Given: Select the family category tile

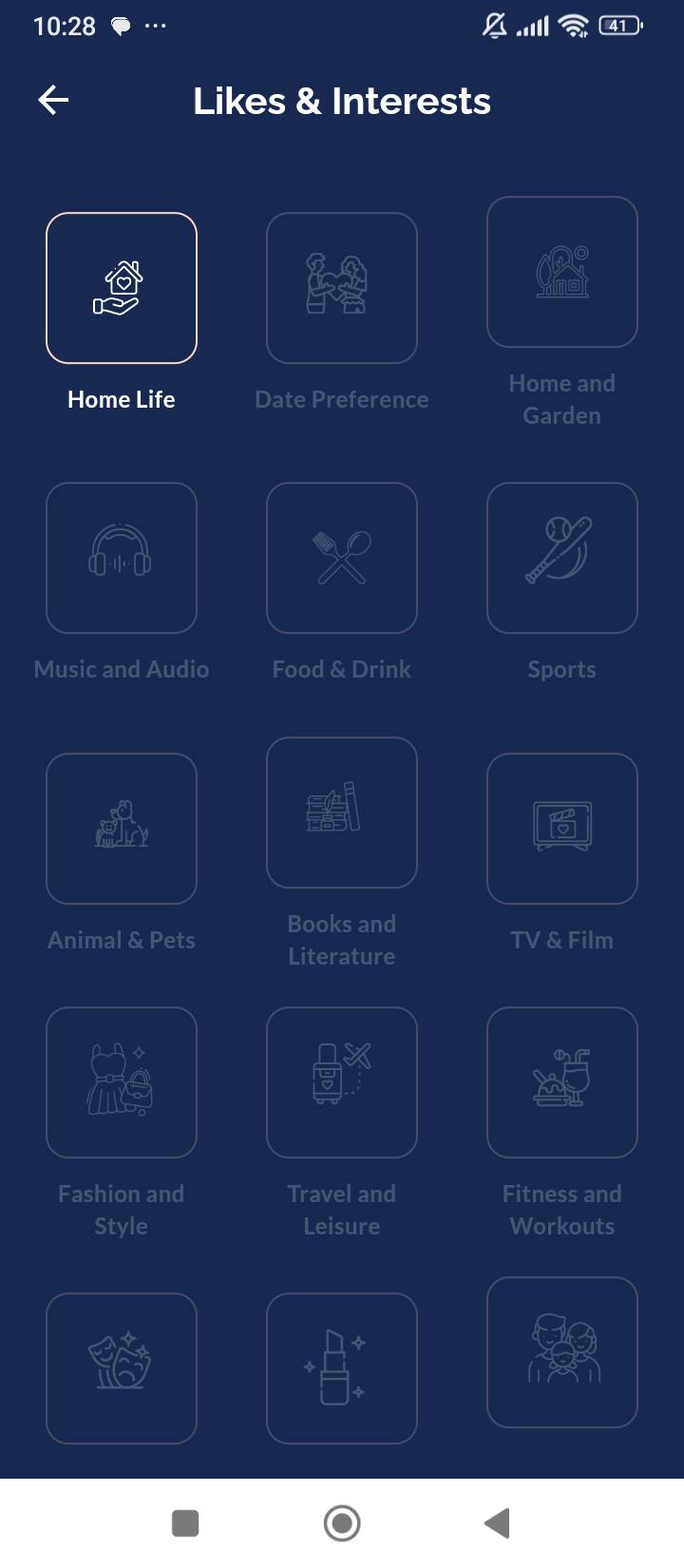Looking at the screenshot, I should click(x=562, y=1352).
